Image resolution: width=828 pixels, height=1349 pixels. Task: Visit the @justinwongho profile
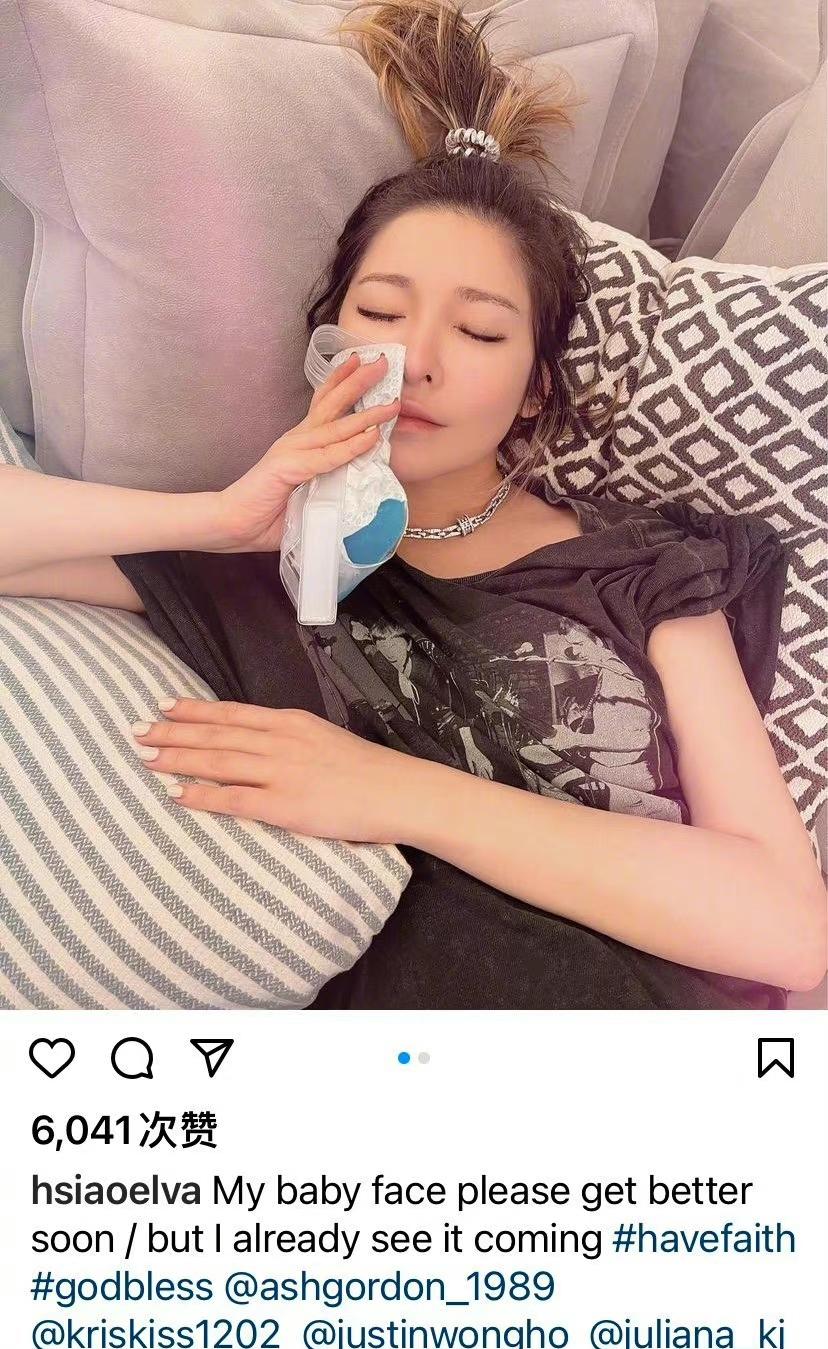pos(435,1333)
